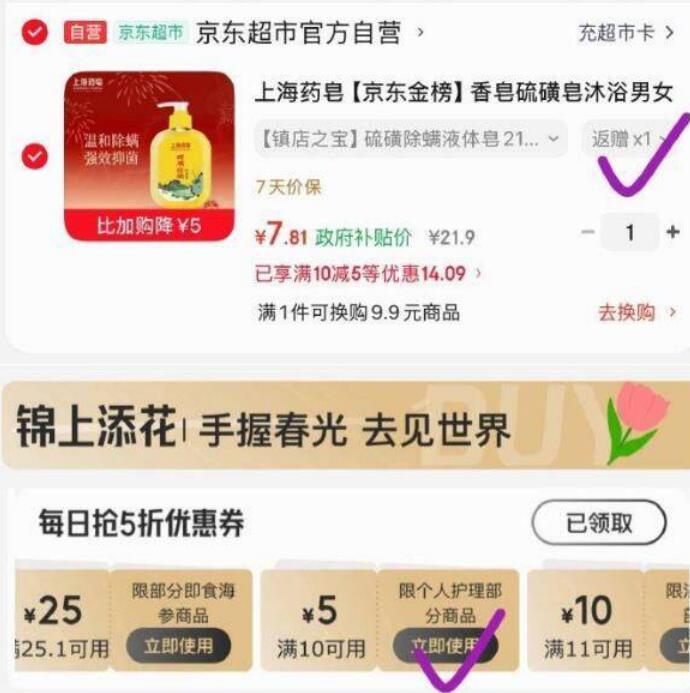Expand the 硫磺除螨液体皂 variant dropdown
The height and width of the screenshot is (693, 690).
click(x=410, y=140)
